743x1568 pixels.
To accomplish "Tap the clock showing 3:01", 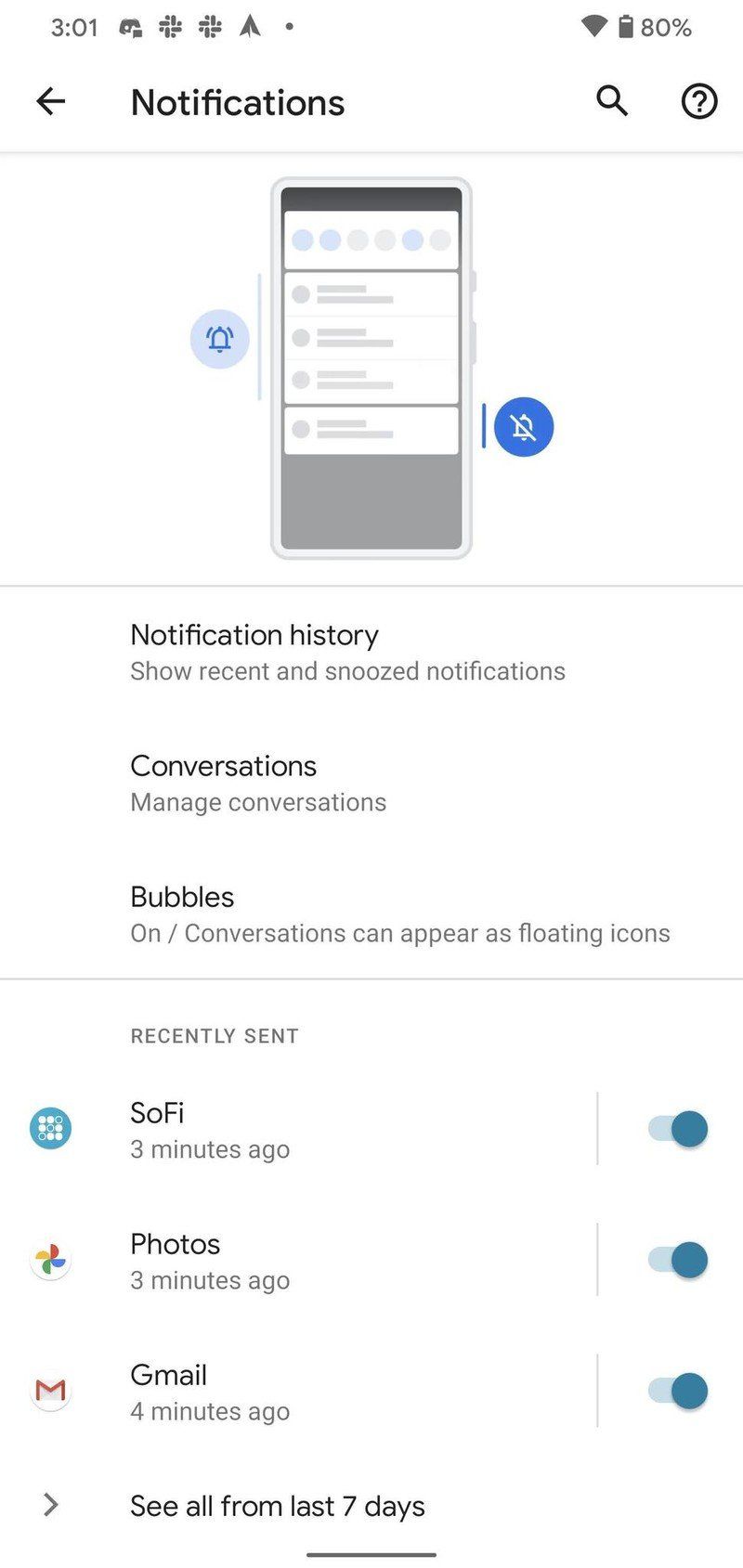I will pos(74,27).
